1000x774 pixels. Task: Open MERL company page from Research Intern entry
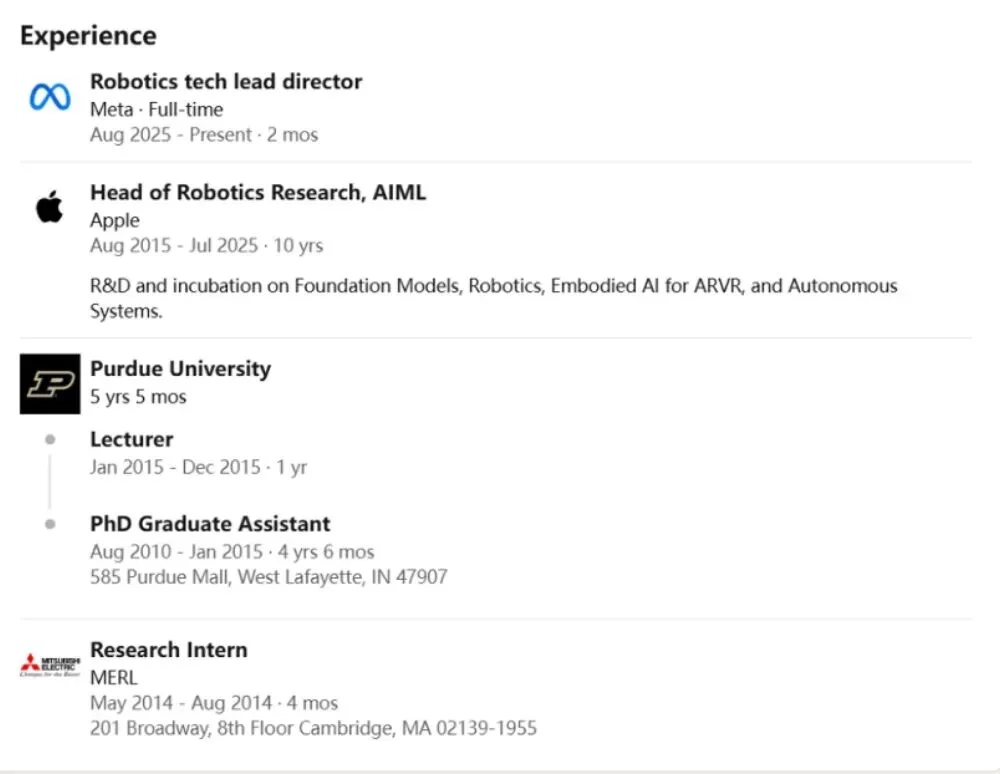[x=49, y=665]
